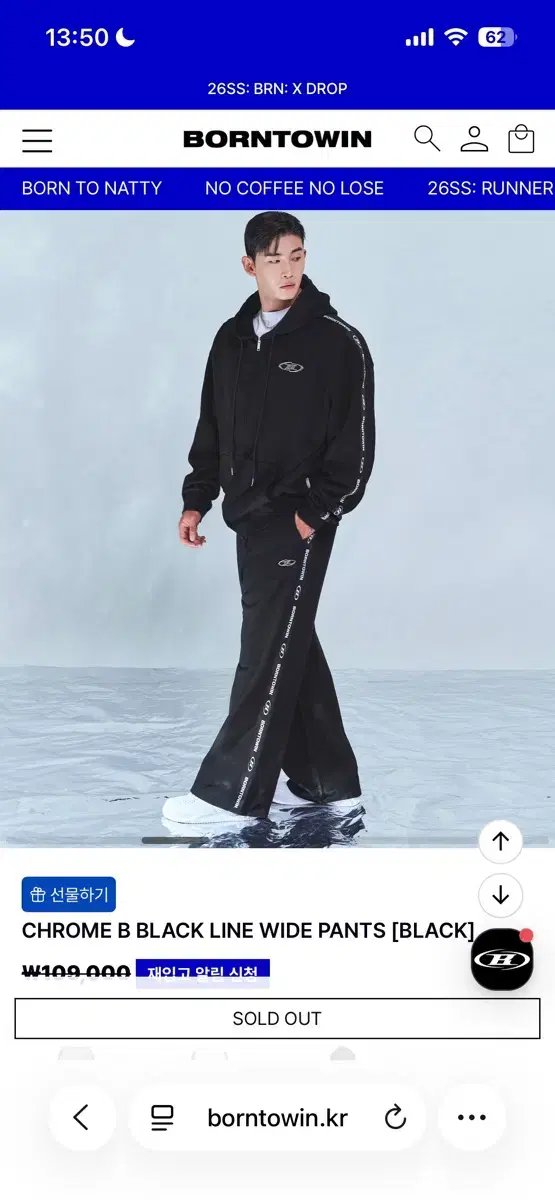Screen dimensions: 555x1200
Task: Tap the SOLD OUT button
Action: click(x=277, y=1018)
